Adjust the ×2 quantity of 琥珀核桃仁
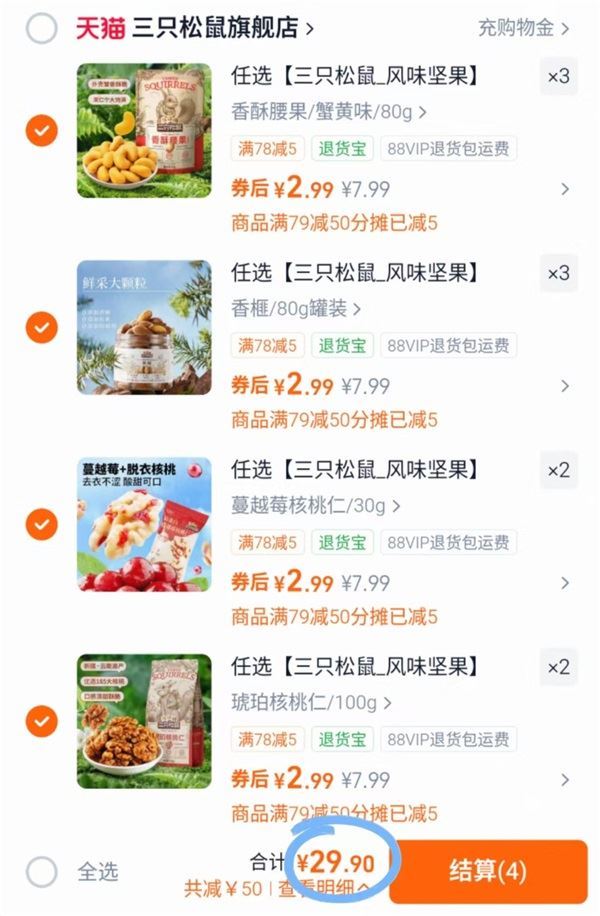600x916 pixels. pos(558,666)
